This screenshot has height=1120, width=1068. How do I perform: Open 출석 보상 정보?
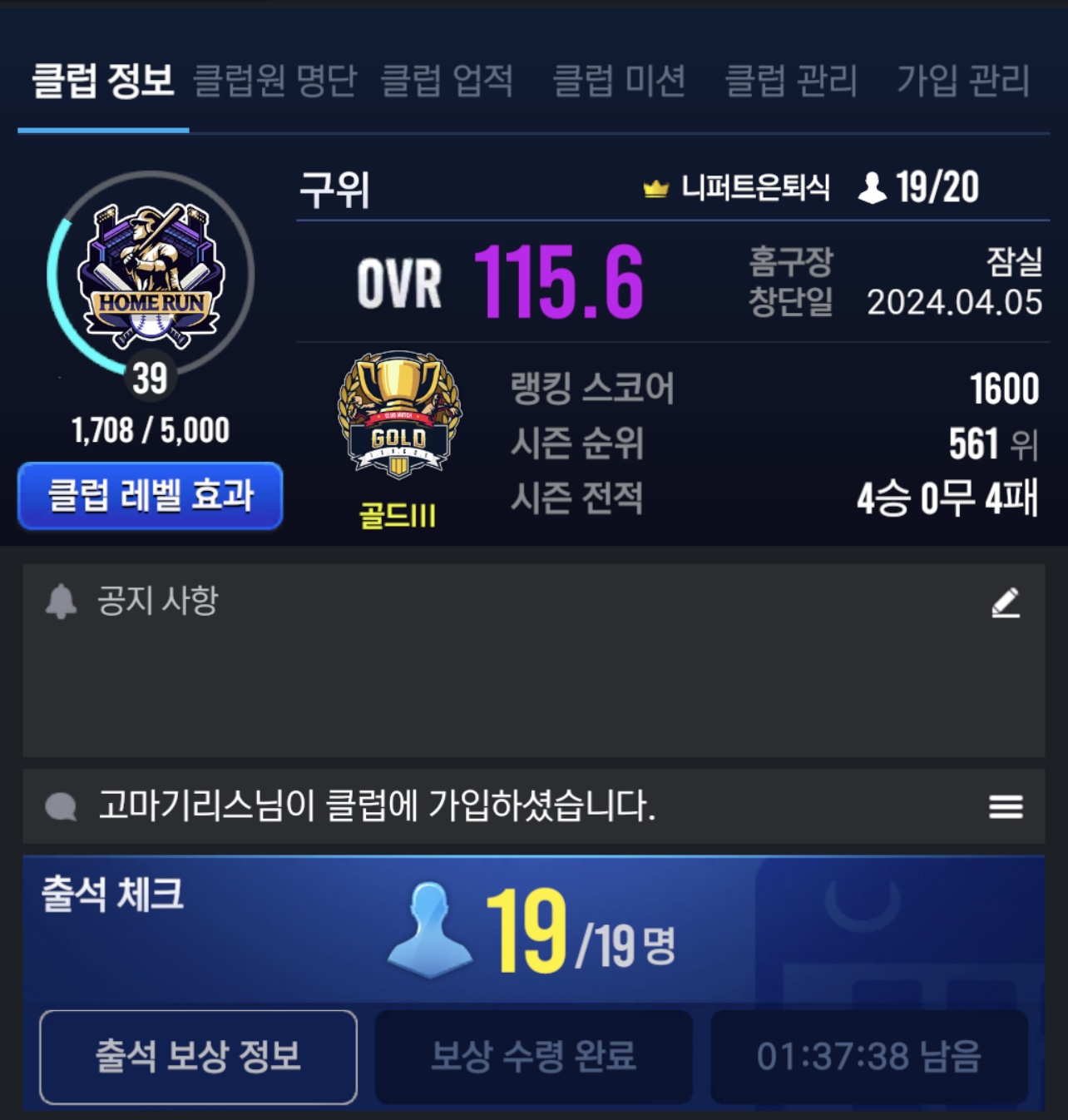tap(198, 1057)
